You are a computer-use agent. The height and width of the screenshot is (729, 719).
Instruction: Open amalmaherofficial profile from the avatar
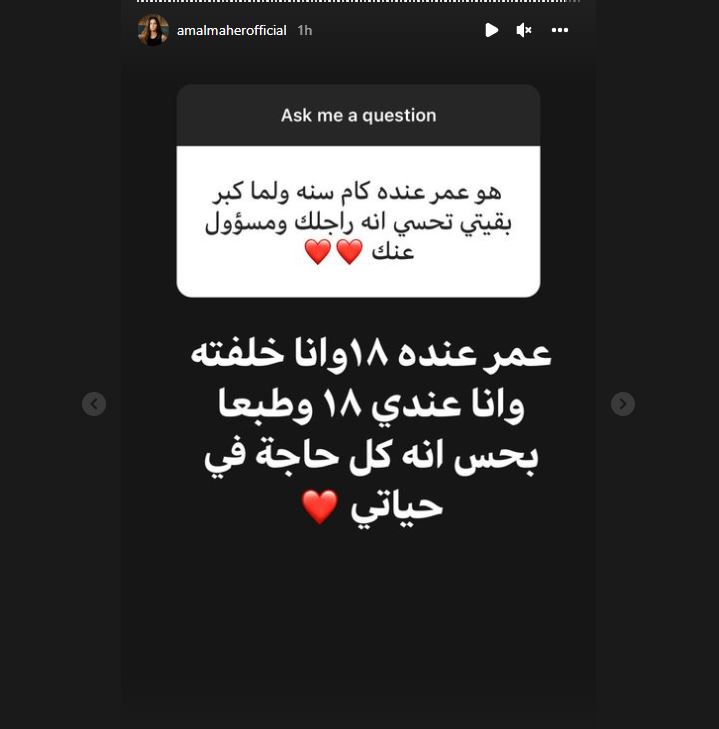tap(153, 30)
